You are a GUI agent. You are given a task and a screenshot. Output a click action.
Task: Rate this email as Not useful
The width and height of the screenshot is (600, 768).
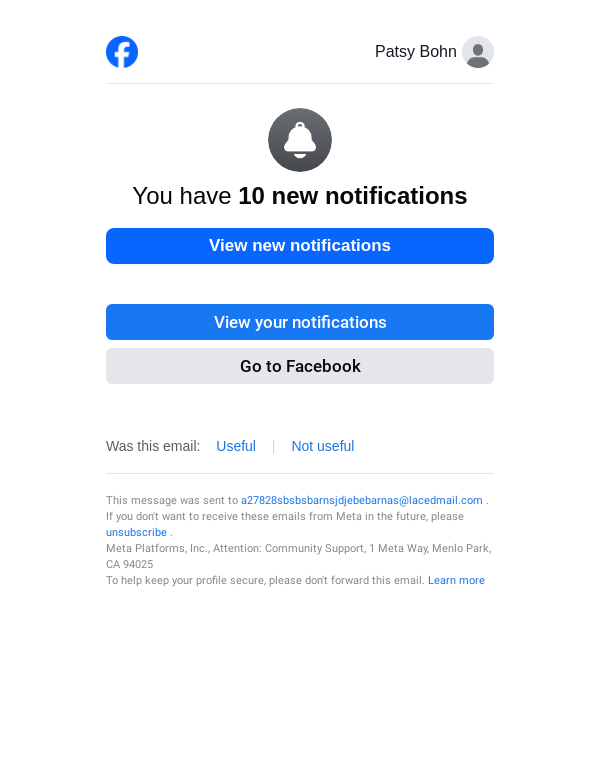[322, 446]
